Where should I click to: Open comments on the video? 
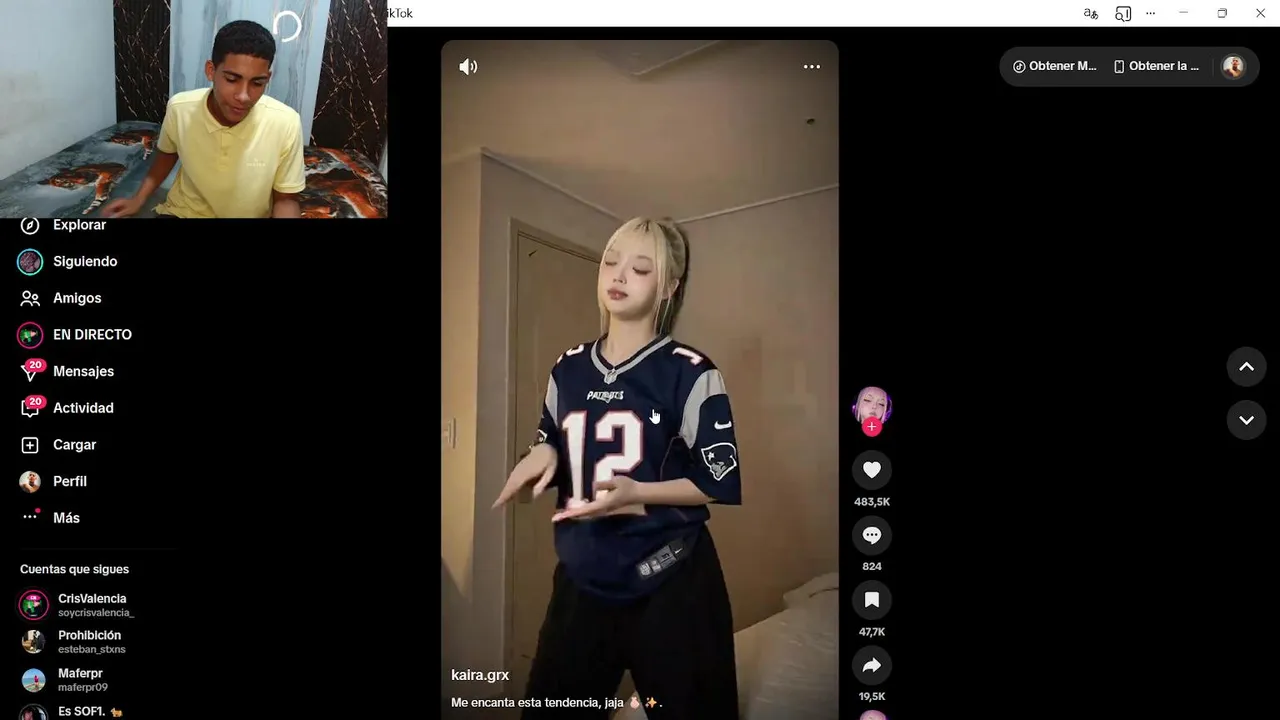(x=872, y=535)
